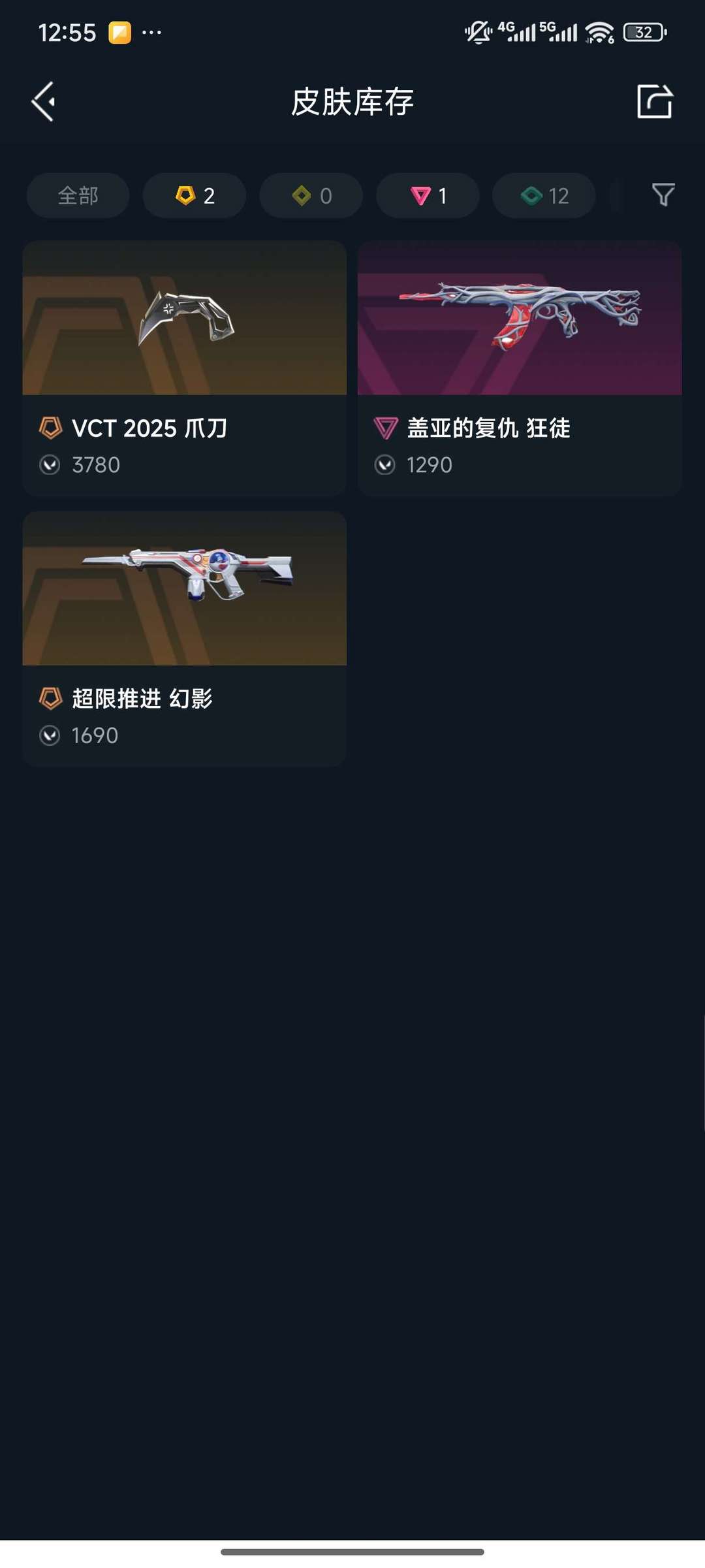
Task: Select the 全部 filter chip
Action: [x=78, y=195]
